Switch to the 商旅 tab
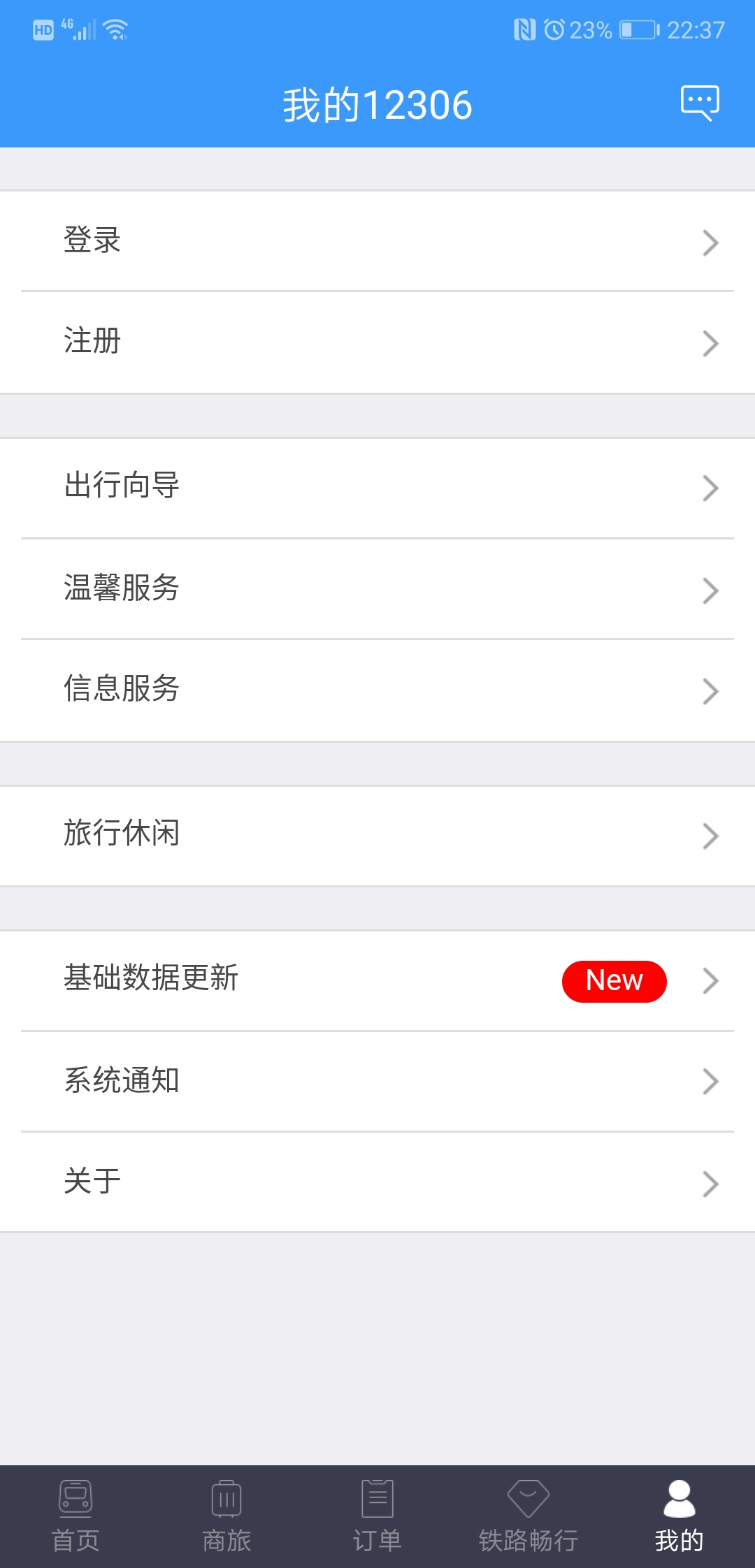 click(226, 1516)
